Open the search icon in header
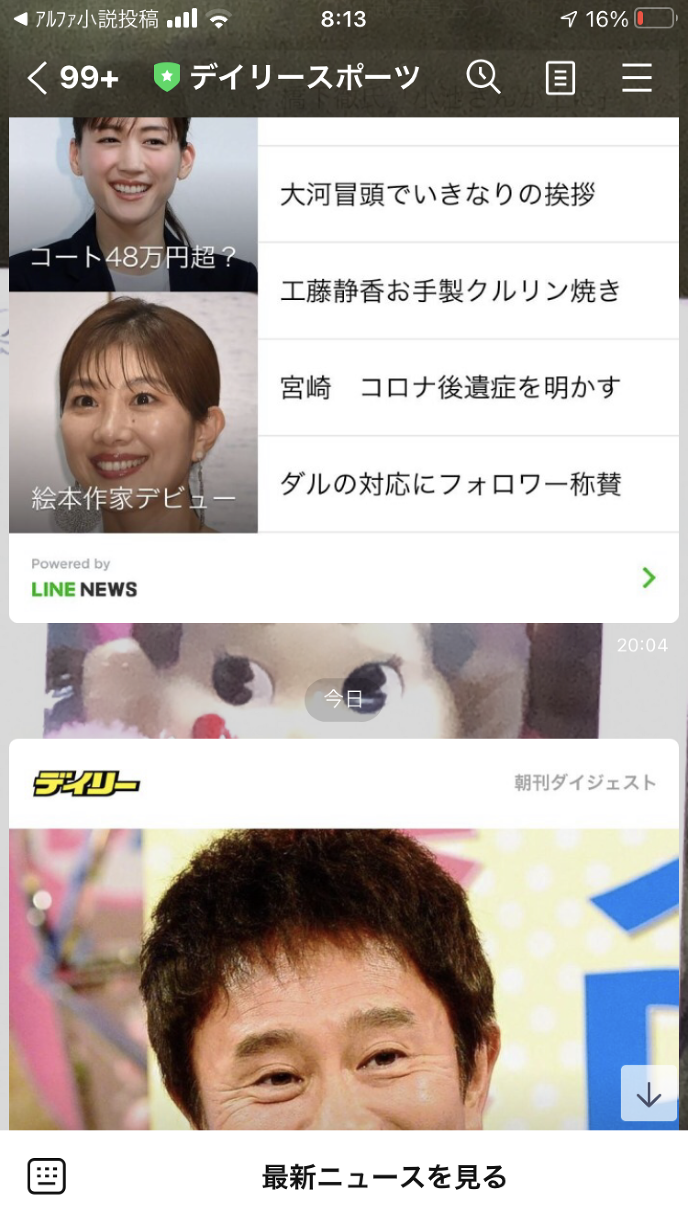 [483, 77]
